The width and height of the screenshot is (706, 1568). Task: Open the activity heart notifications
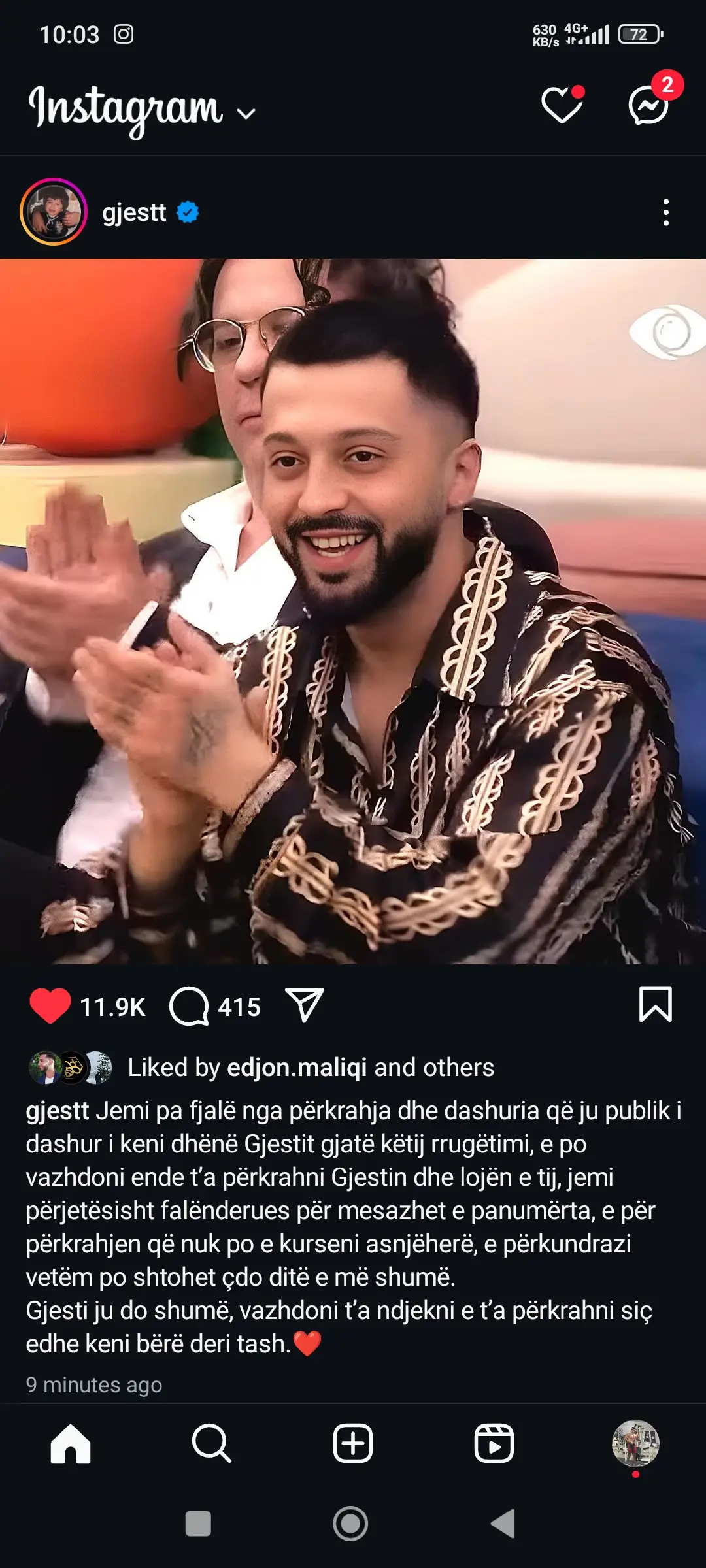click(x=562, y=105)
